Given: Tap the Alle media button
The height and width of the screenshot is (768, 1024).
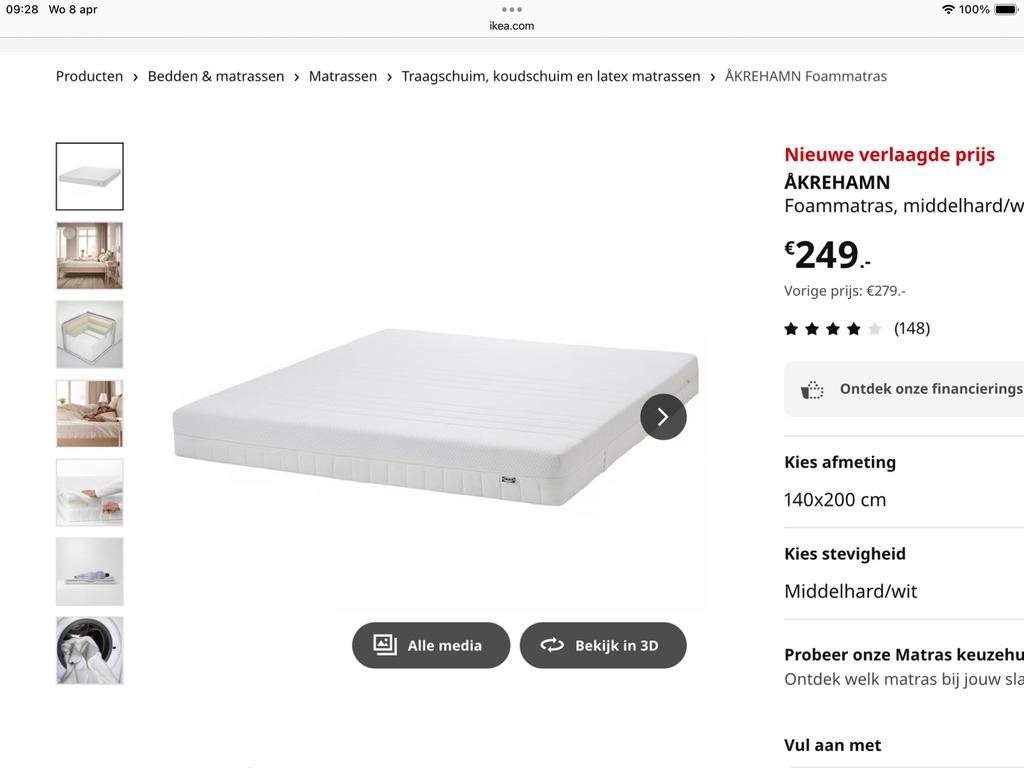Looking at the screenshot, I should coord(430,645).
